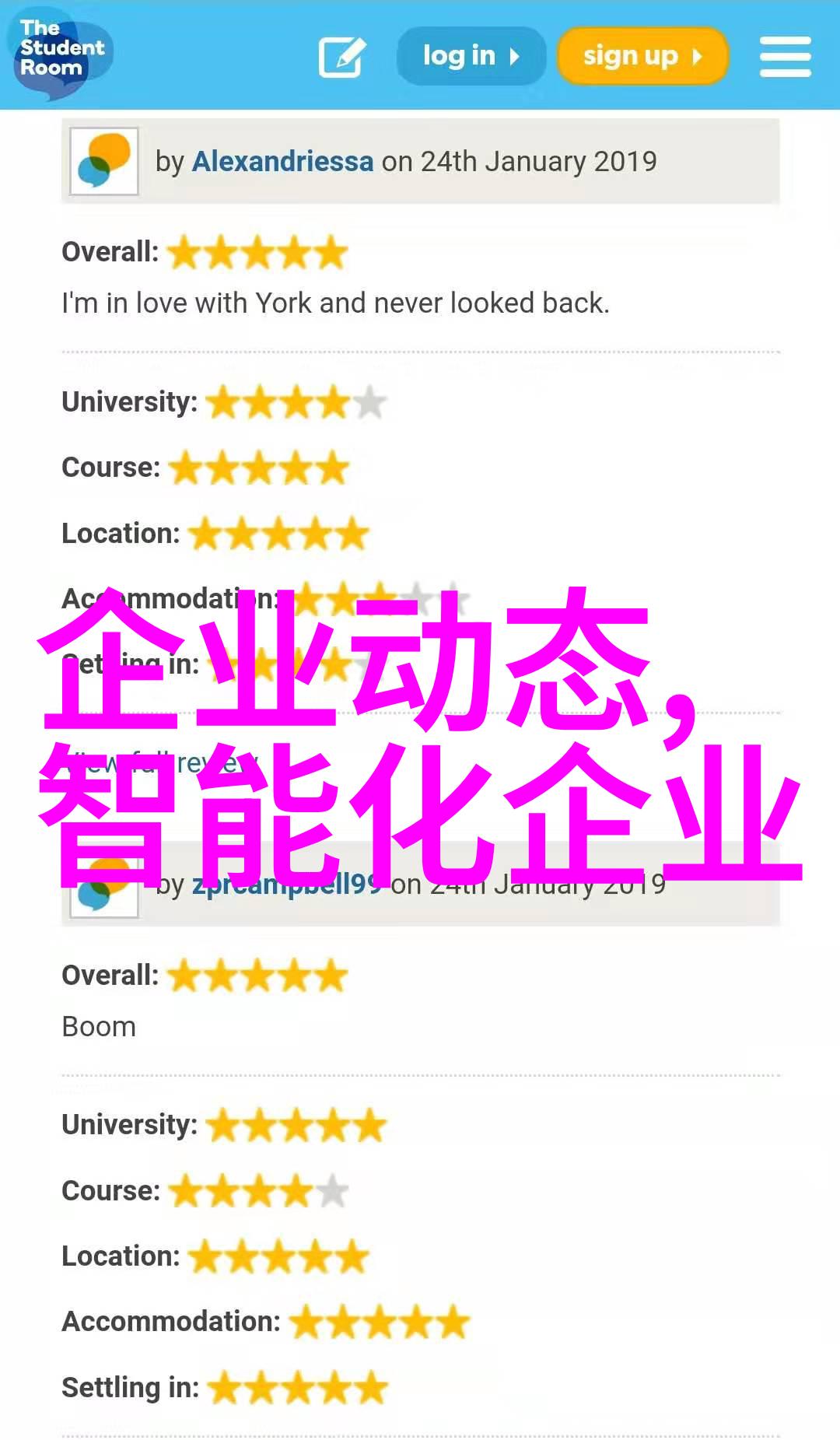Open zpcampbell99's profile link
This screenshot has width=840, height=1440.
[285, 885]
